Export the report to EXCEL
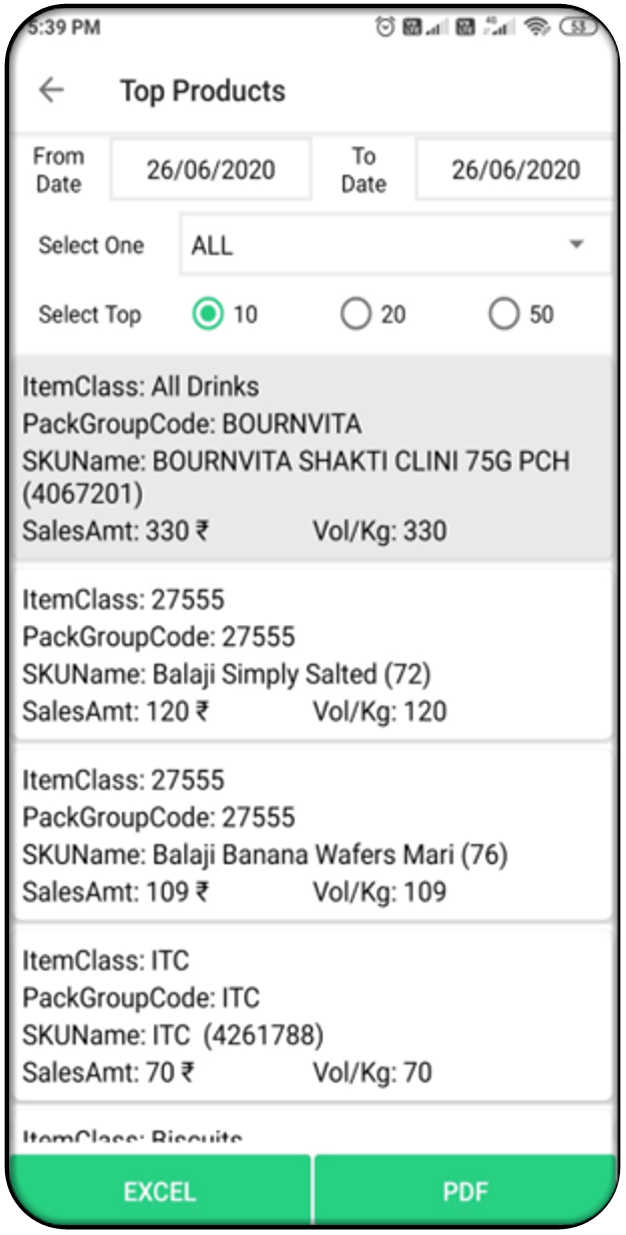Image resolution: width=626 pixels, height=1235 pixels. click(x=160, y=1192)
